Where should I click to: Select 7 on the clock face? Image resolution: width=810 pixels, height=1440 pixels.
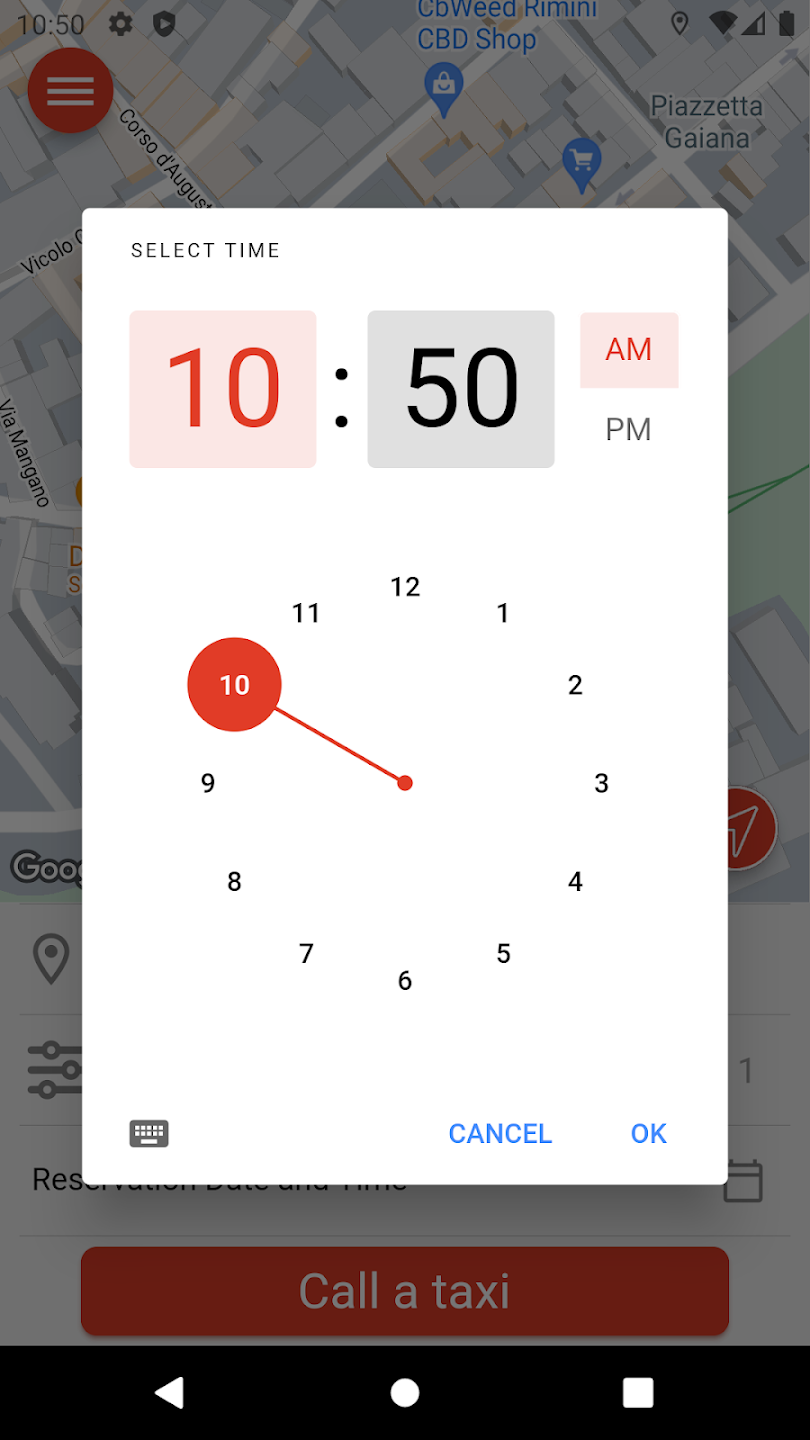coord(307,954)
